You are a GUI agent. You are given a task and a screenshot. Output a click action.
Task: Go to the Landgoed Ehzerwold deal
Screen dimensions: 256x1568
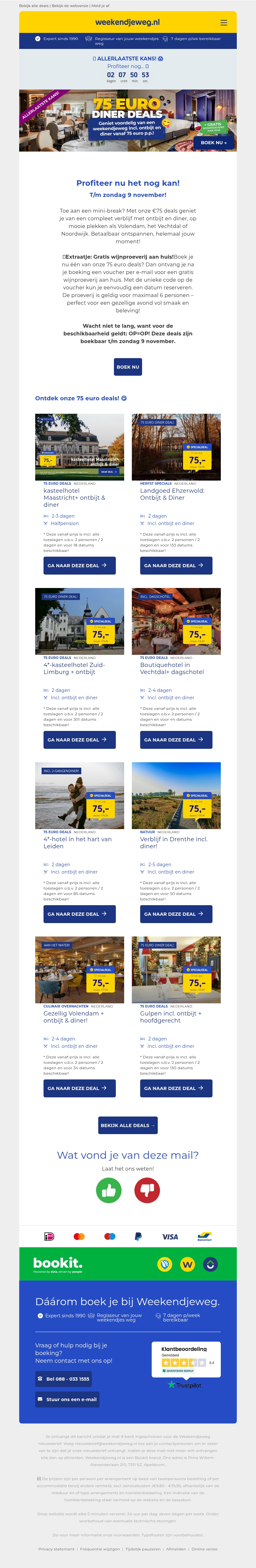click(x=176, y=566)
